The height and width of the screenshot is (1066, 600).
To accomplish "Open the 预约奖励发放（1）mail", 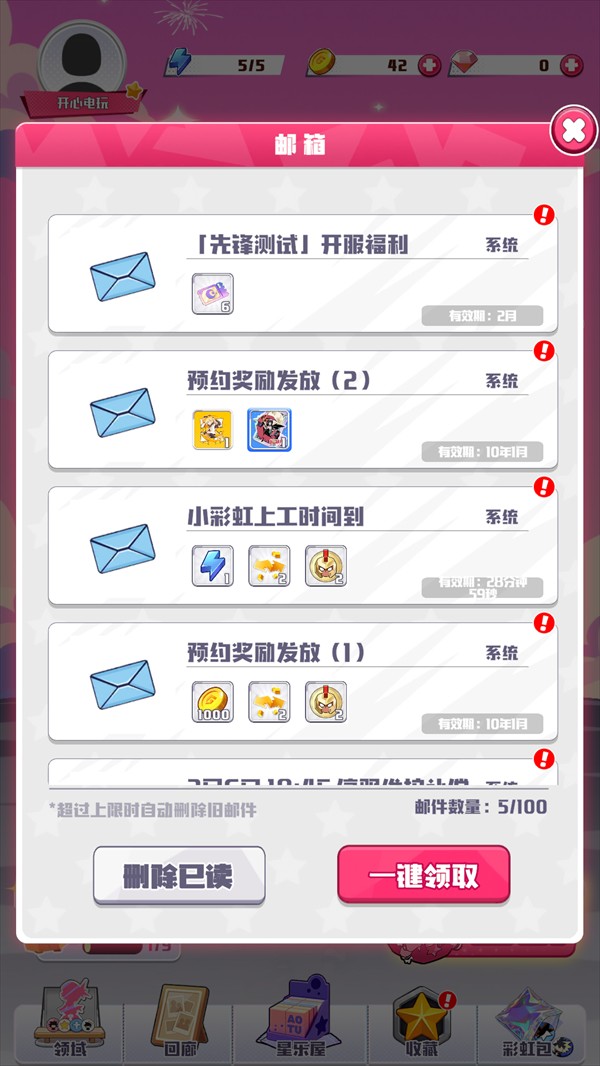I will tap(302, 682).
